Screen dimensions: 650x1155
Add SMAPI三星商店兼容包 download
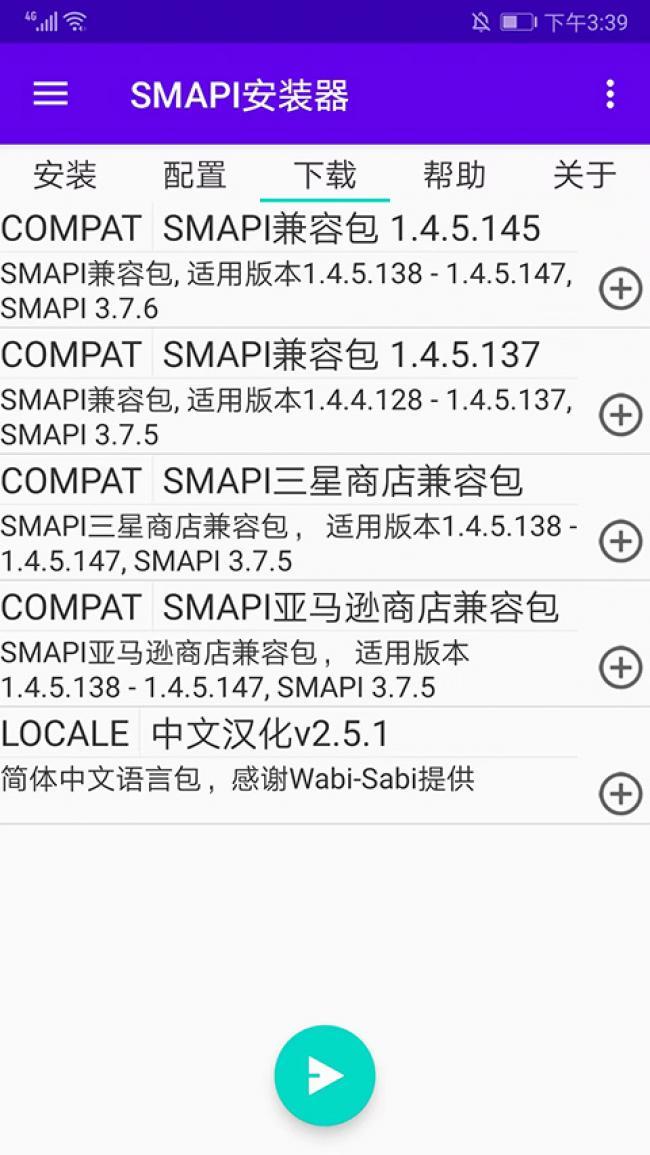click(620, 541)
